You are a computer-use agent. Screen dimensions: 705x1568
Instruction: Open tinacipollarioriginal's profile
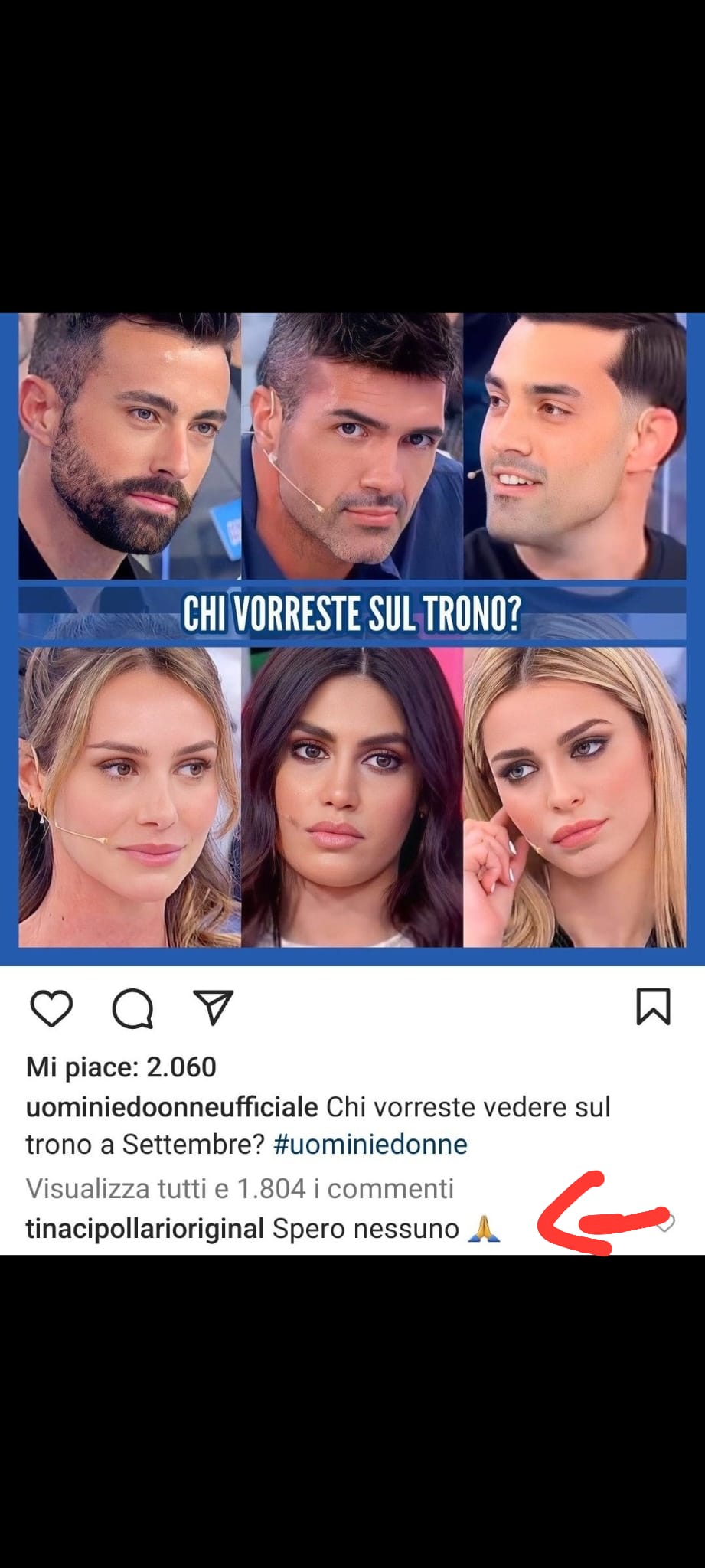145,1229
